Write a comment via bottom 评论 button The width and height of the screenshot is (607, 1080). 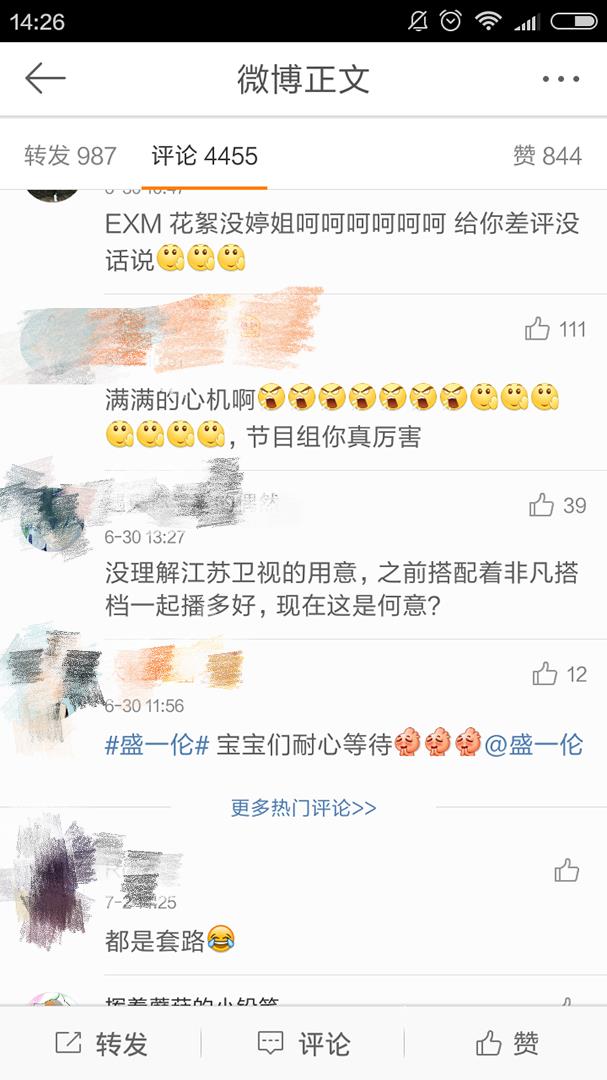[304, 1044]
